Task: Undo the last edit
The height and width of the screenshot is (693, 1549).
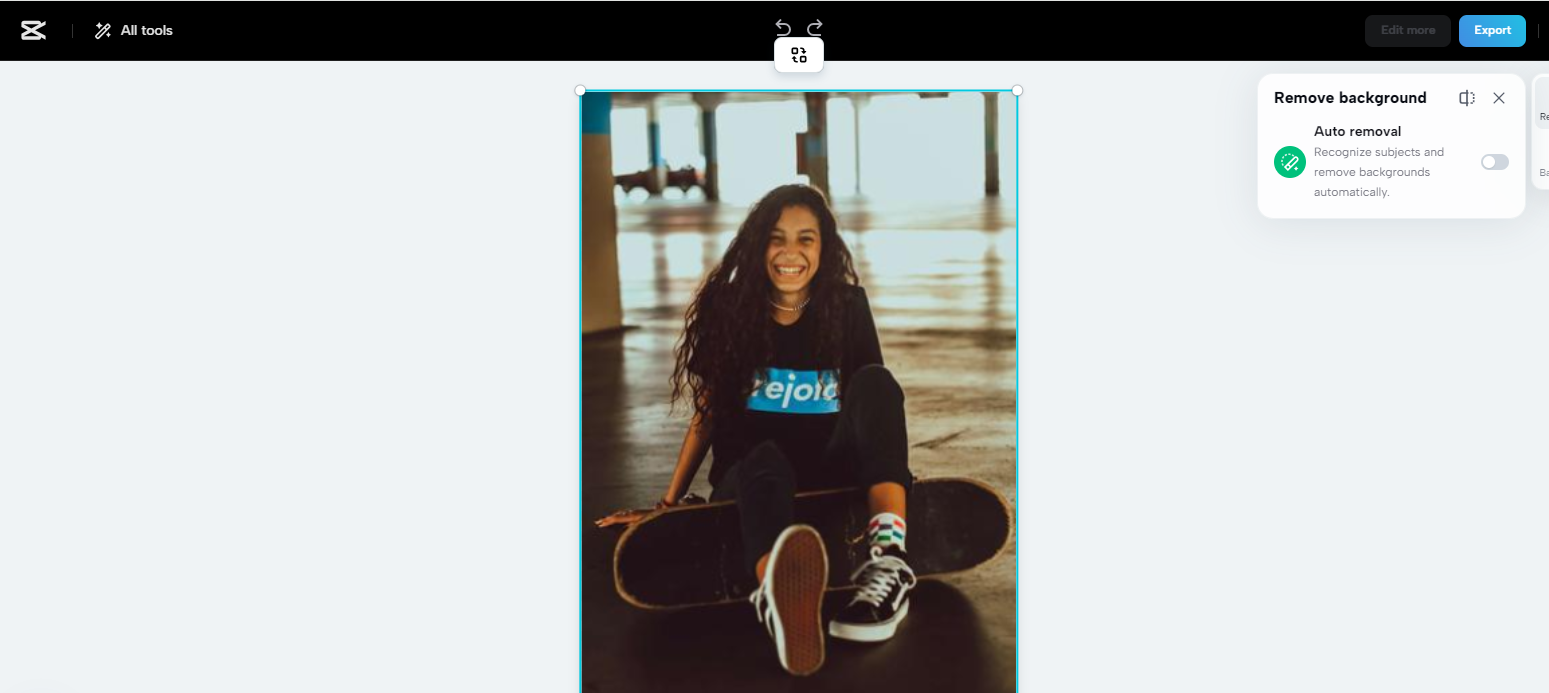Action: point(783,27)
